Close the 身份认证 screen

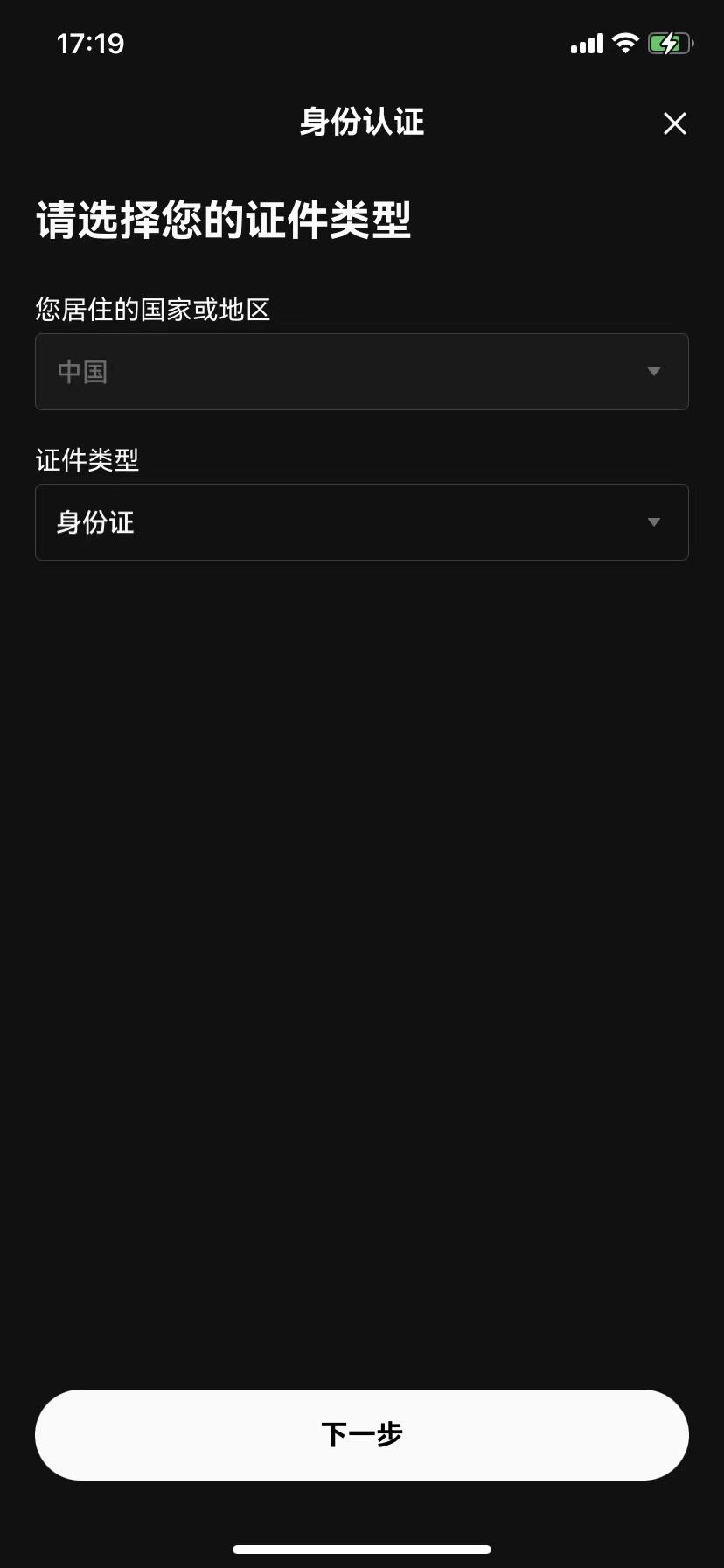(x=674, y=123)
